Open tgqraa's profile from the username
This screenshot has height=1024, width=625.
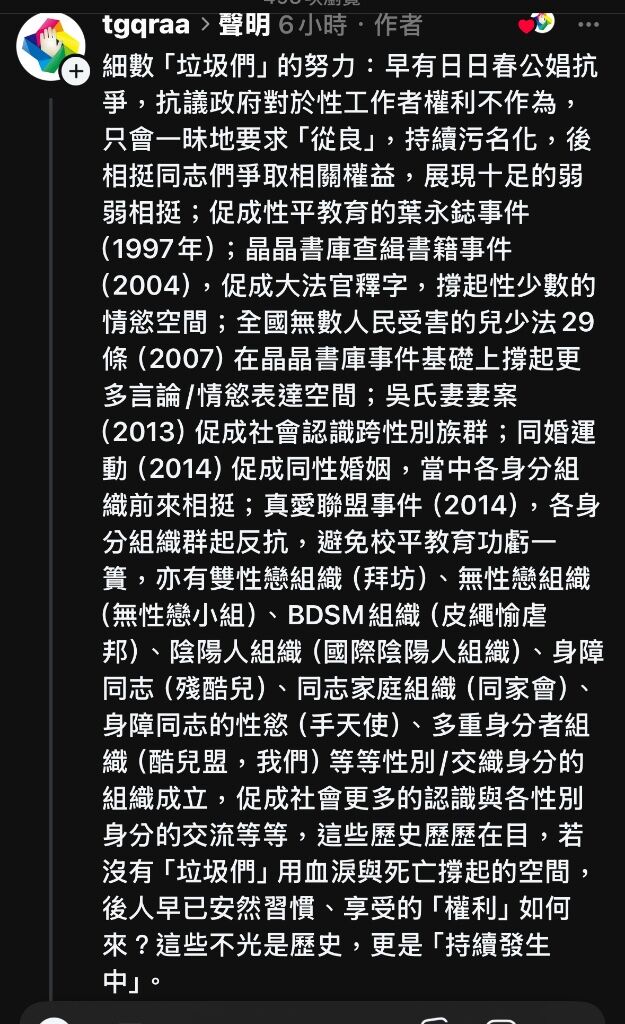pyautogui.click(x=145, y=24)
